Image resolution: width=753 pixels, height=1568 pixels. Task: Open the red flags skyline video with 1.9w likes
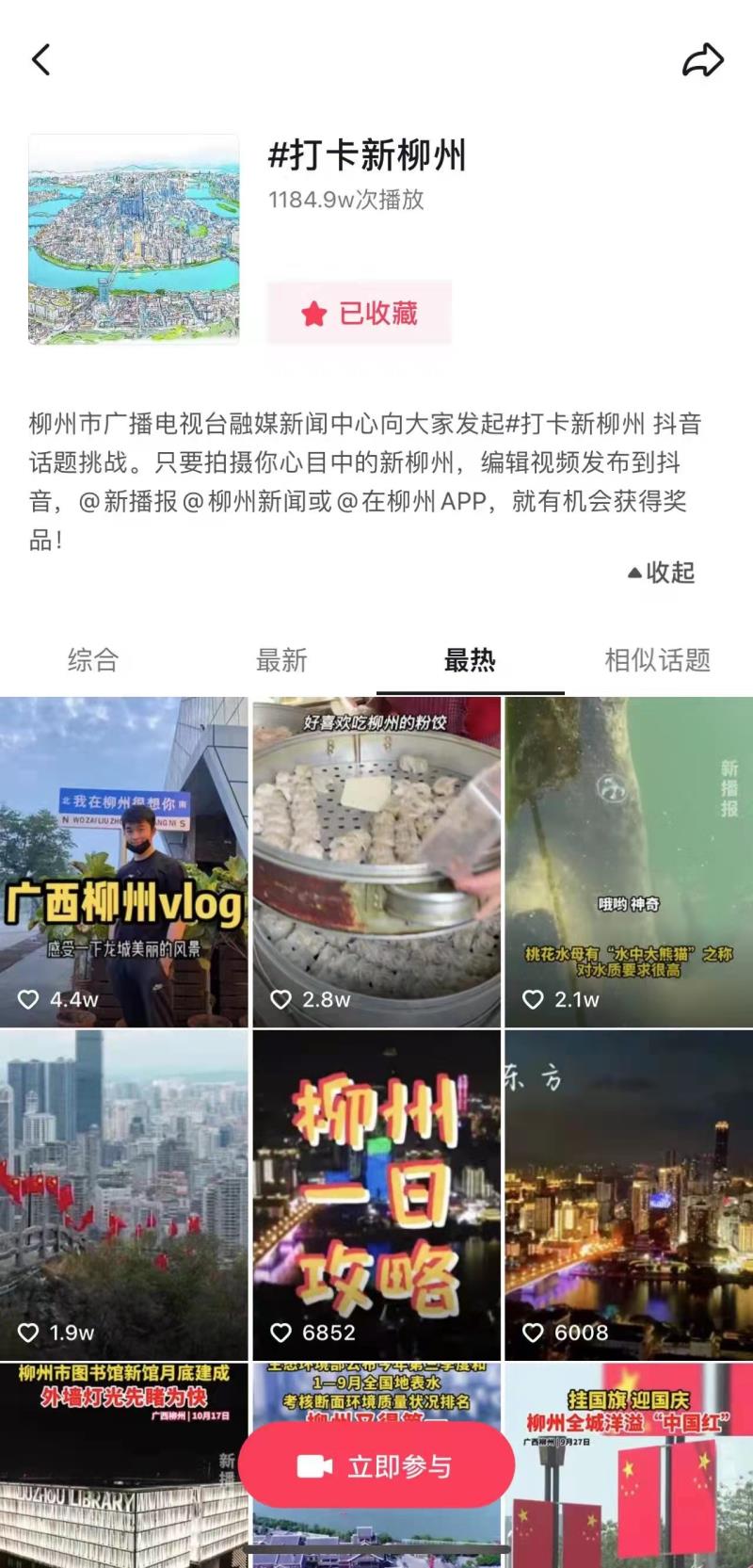point(123,1194)
